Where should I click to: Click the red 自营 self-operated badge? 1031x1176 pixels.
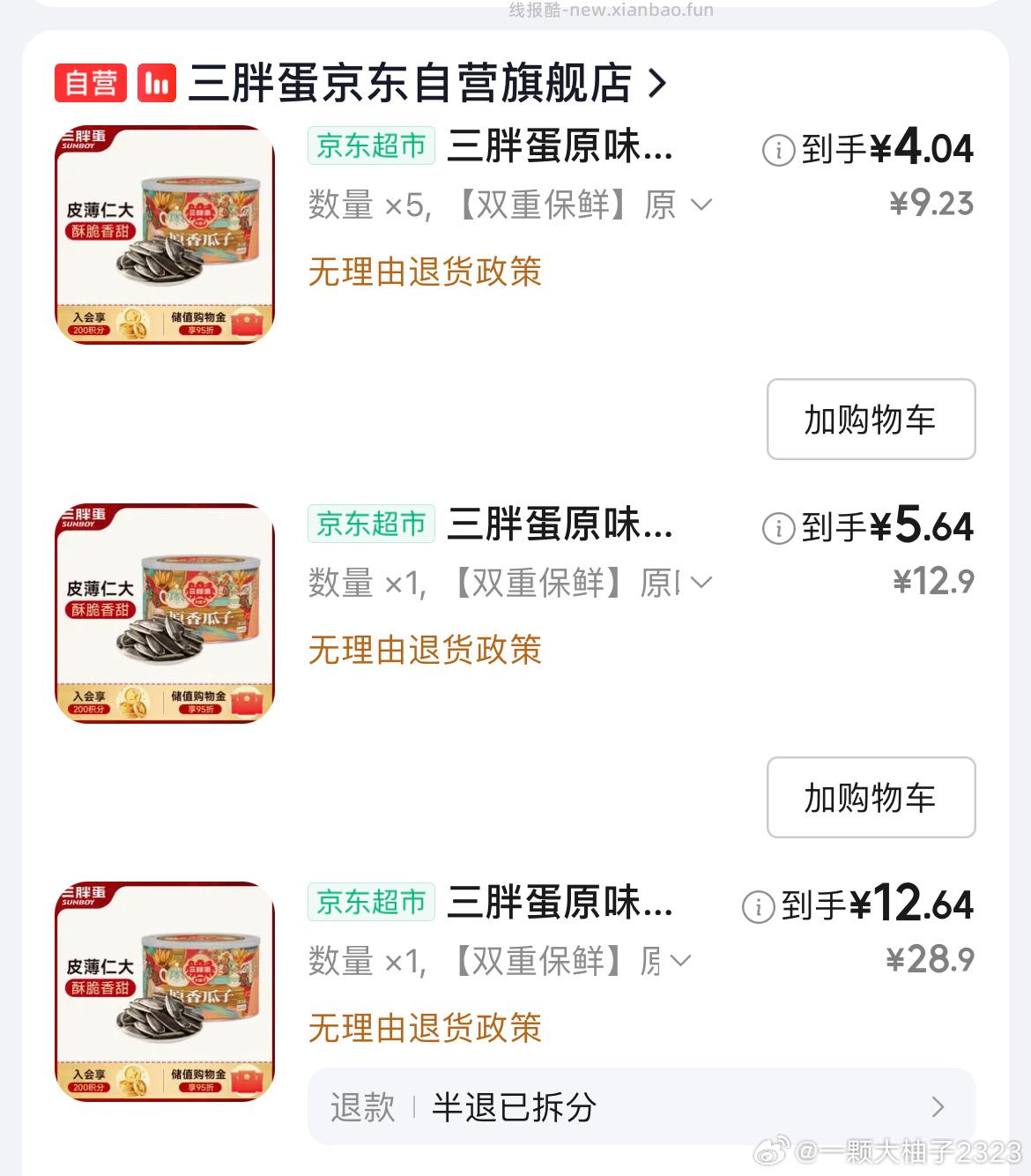pos(89,82)
